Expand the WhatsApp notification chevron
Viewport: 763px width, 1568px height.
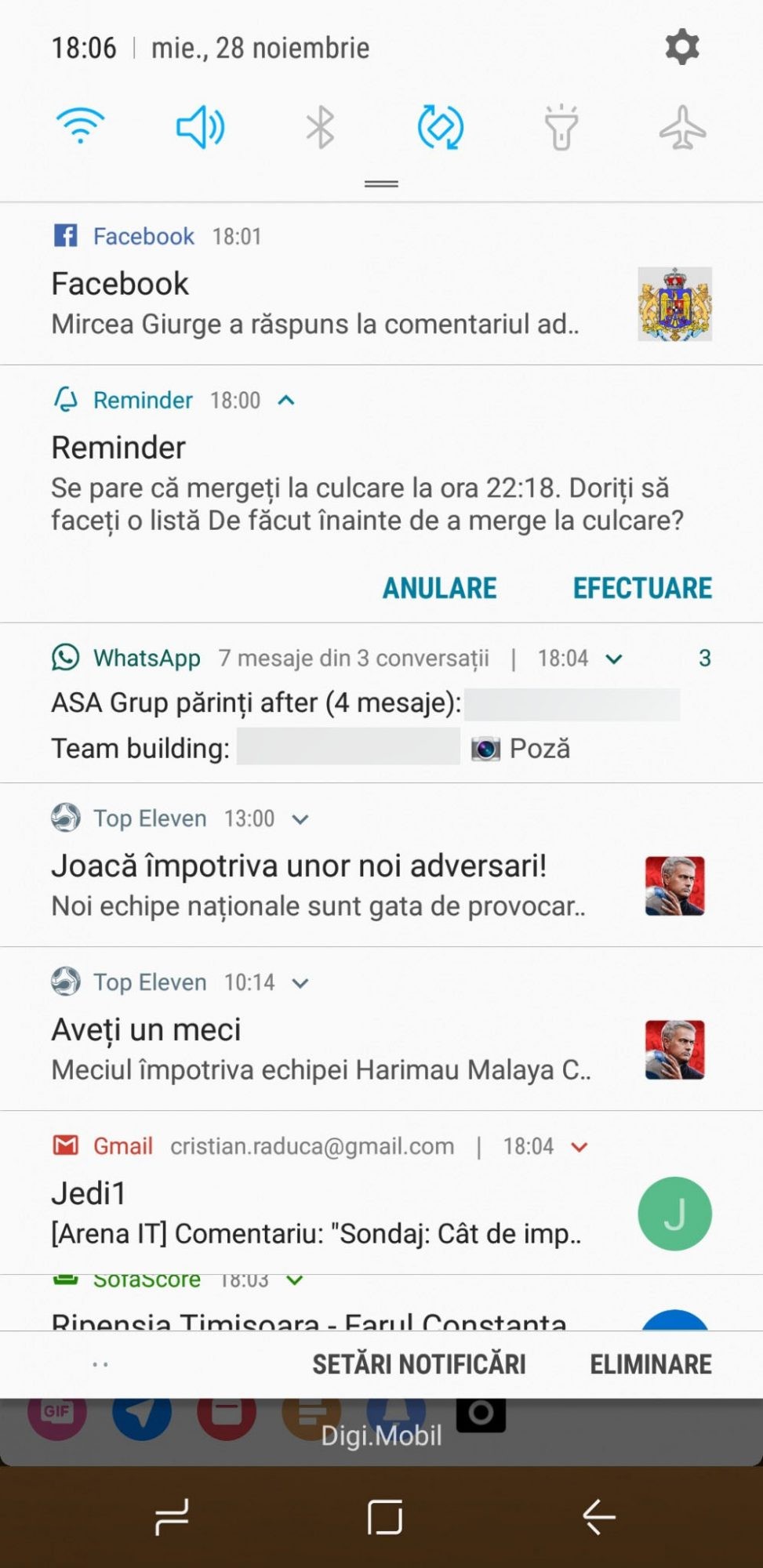coord(614,659)
